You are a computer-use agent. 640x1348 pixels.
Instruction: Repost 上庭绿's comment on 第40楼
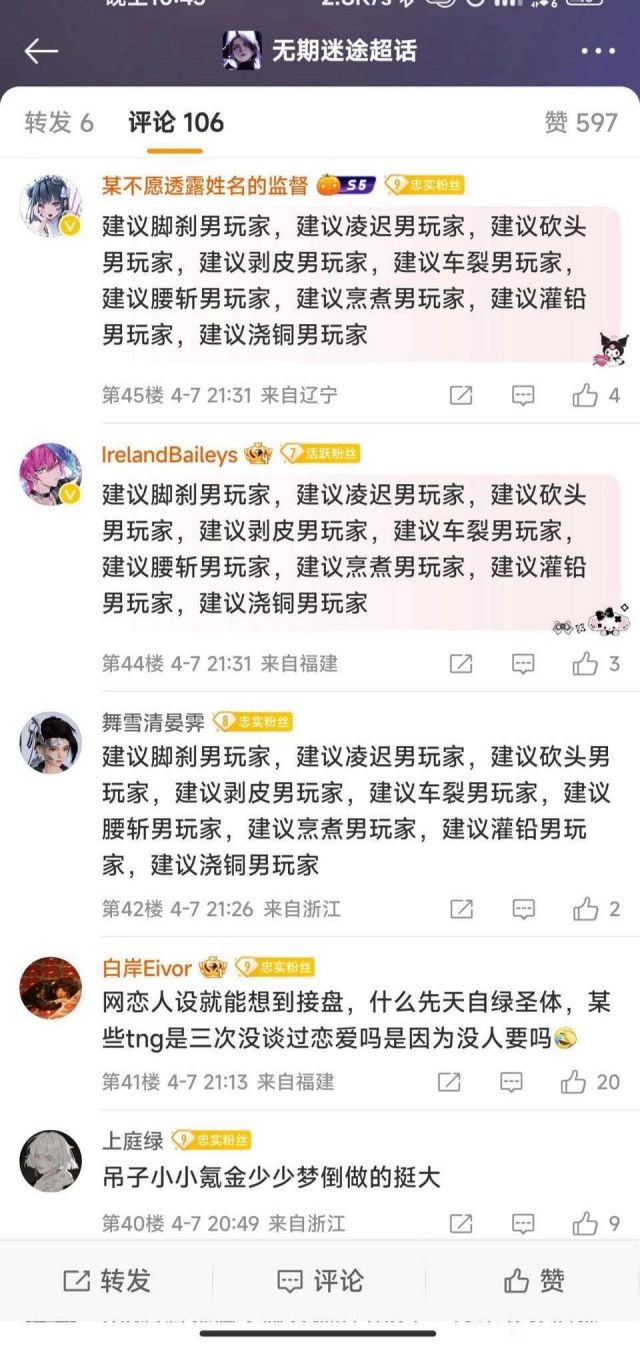(461, 1223)
